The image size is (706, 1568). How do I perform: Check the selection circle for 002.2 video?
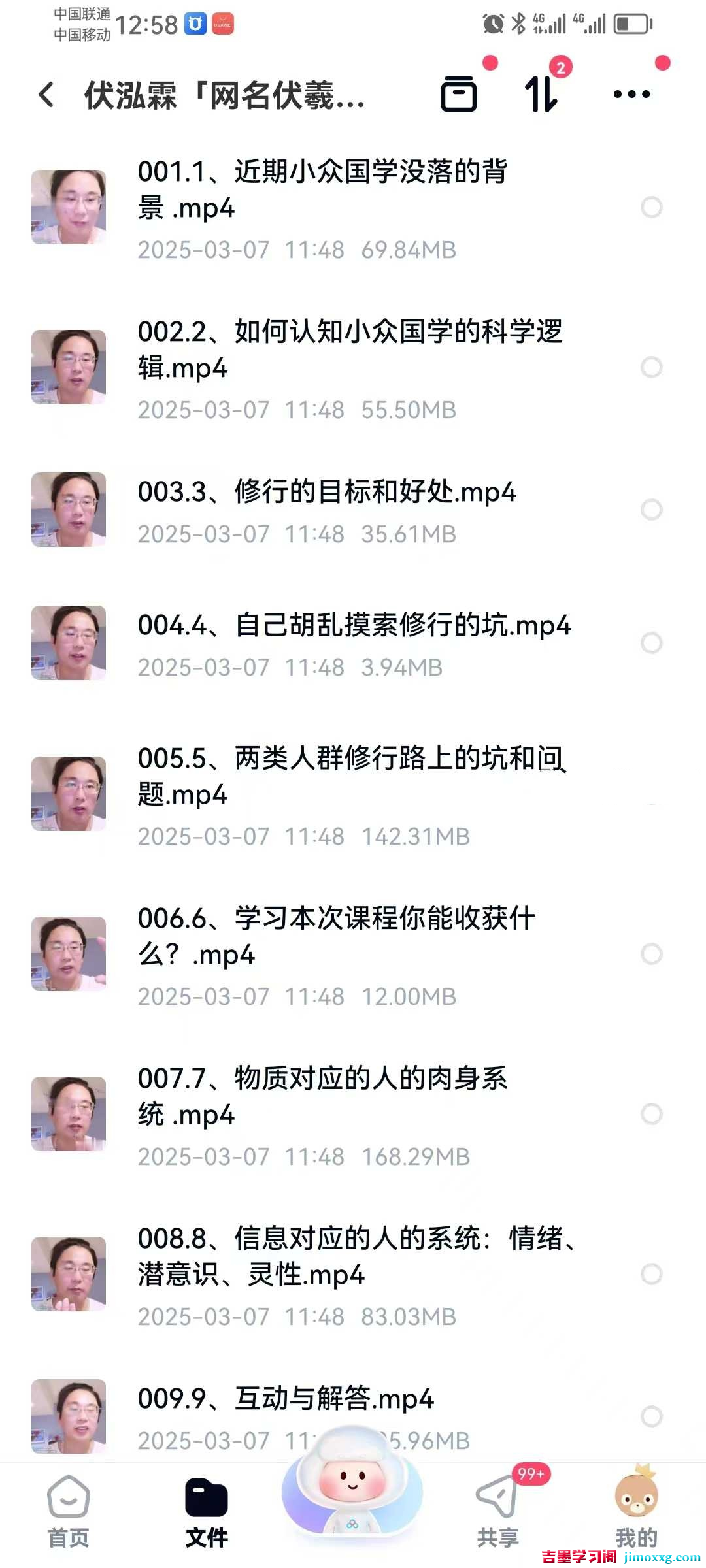[x=650, y=367]
